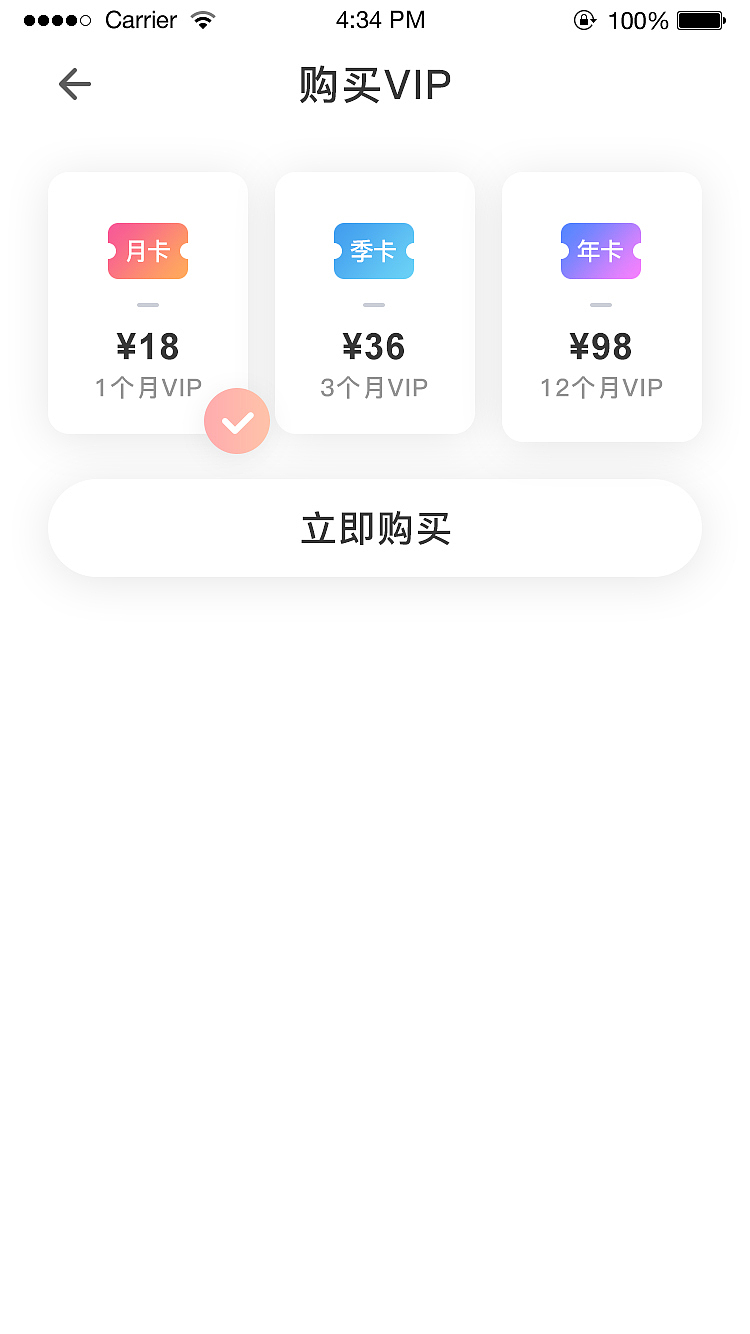Click the ¥98 price label
750x1334 pixels.
(x=601, y=347)
